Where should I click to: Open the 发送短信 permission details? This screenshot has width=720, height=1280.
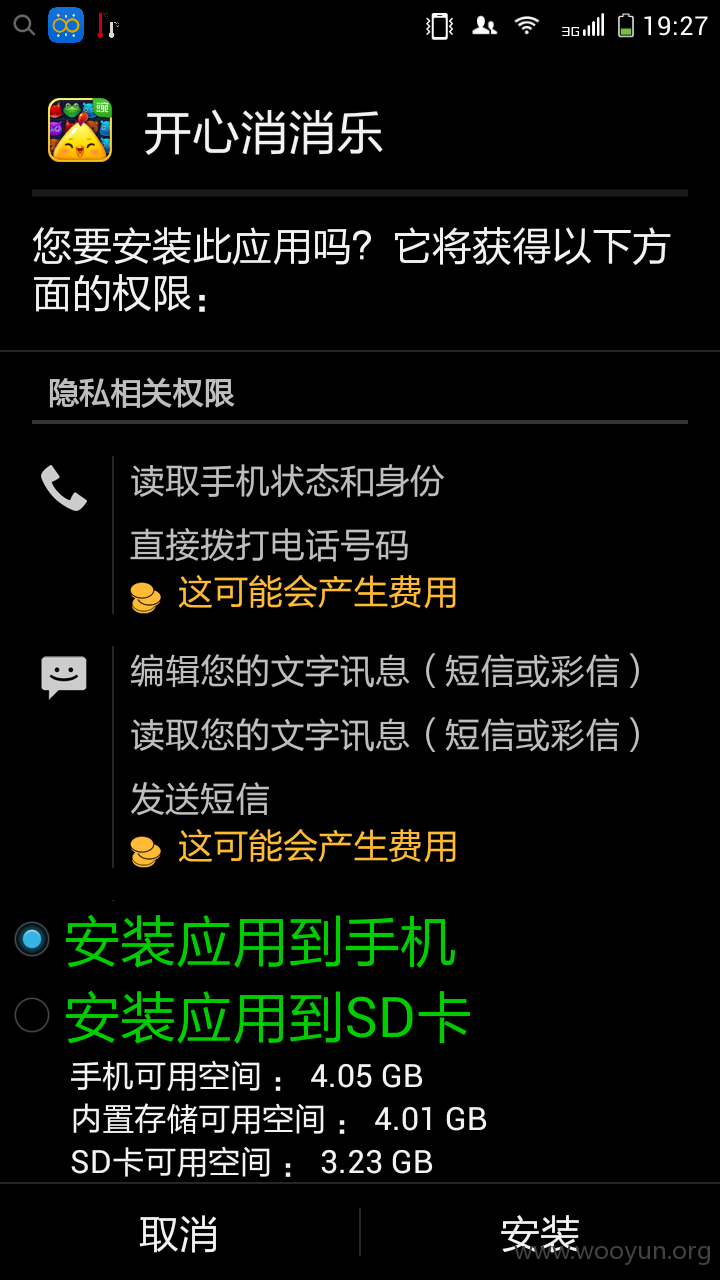(x=200, y=799)
